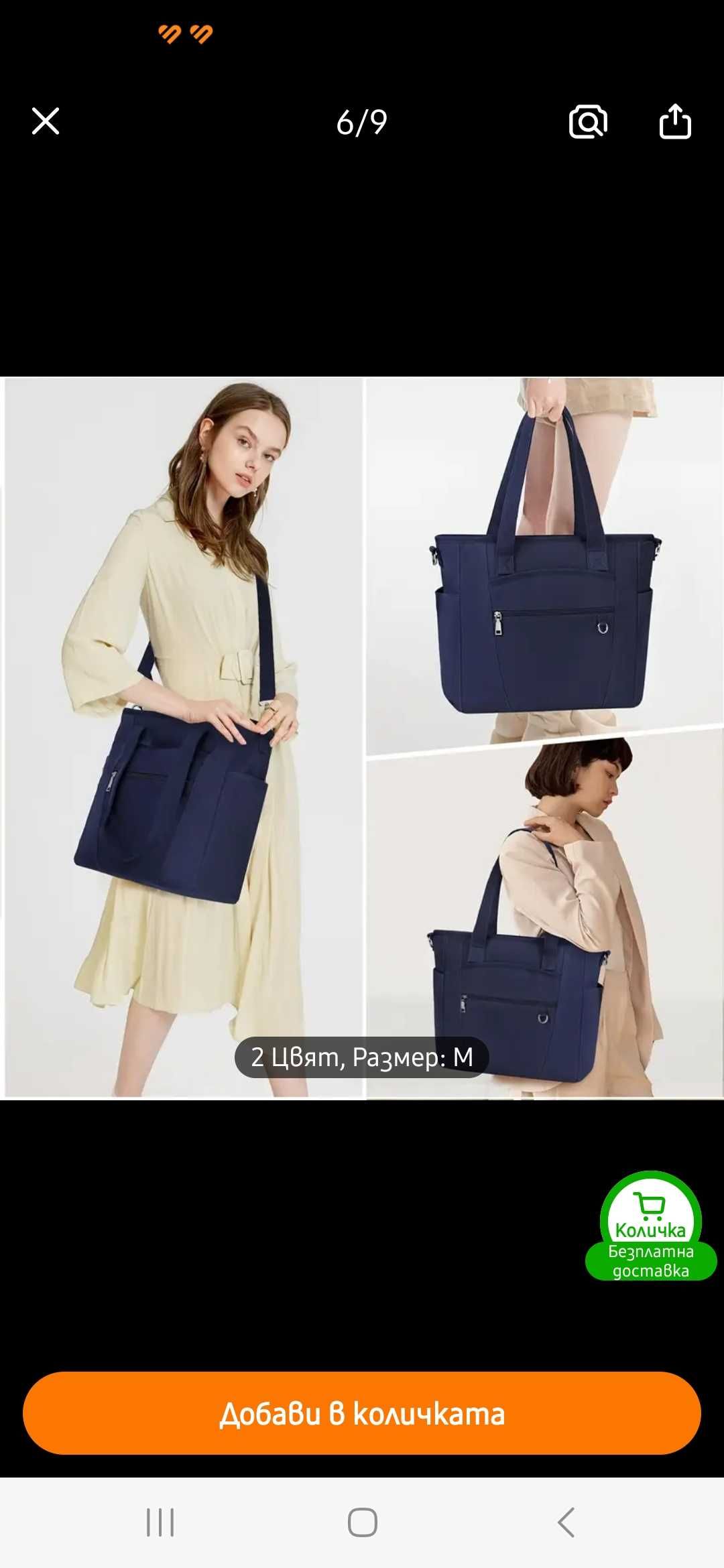
Task: Tap Добави в количката button
Action: pos(362,1413)
